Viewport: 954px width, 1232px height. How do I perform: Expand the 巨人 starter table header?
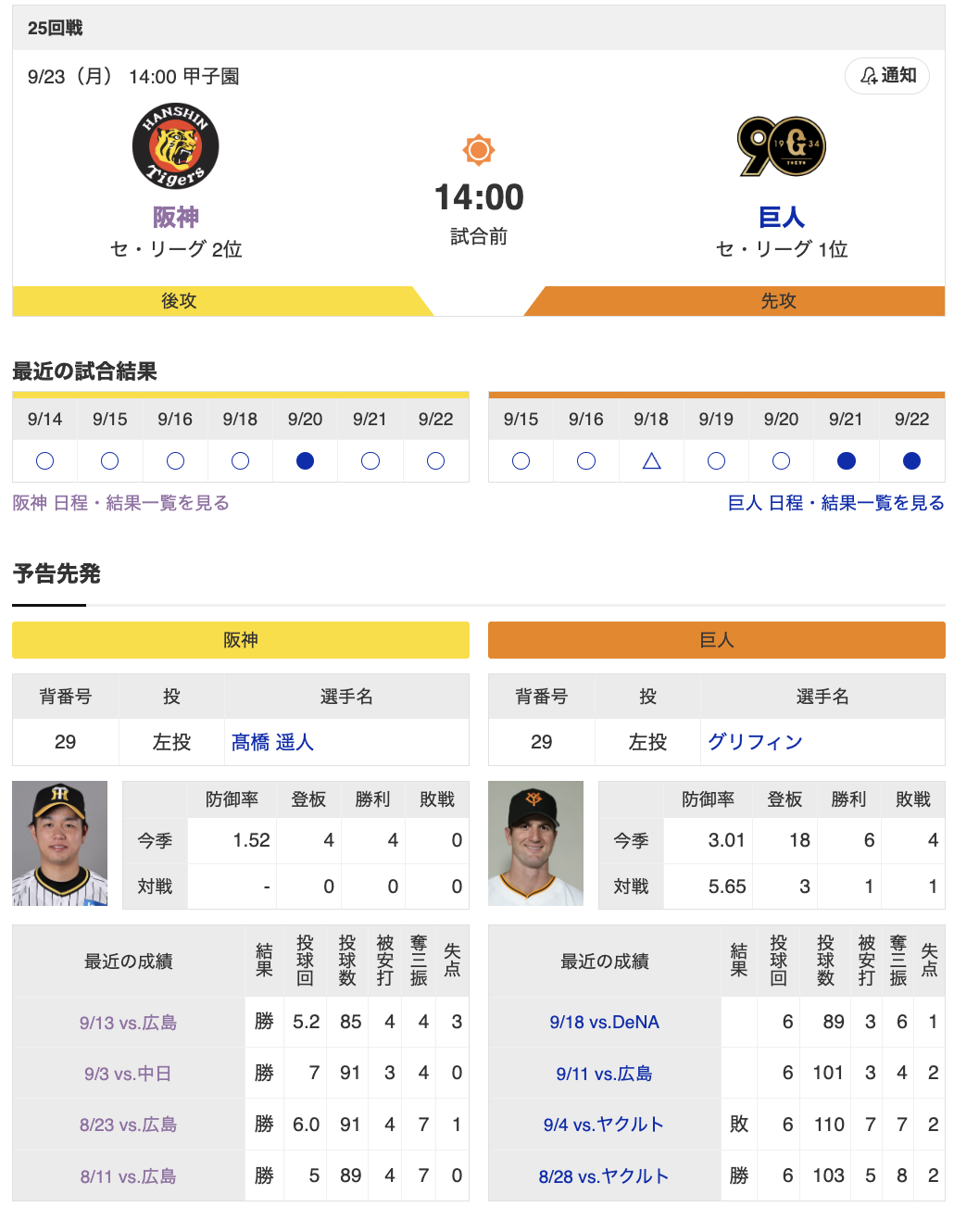pos(715,640)
